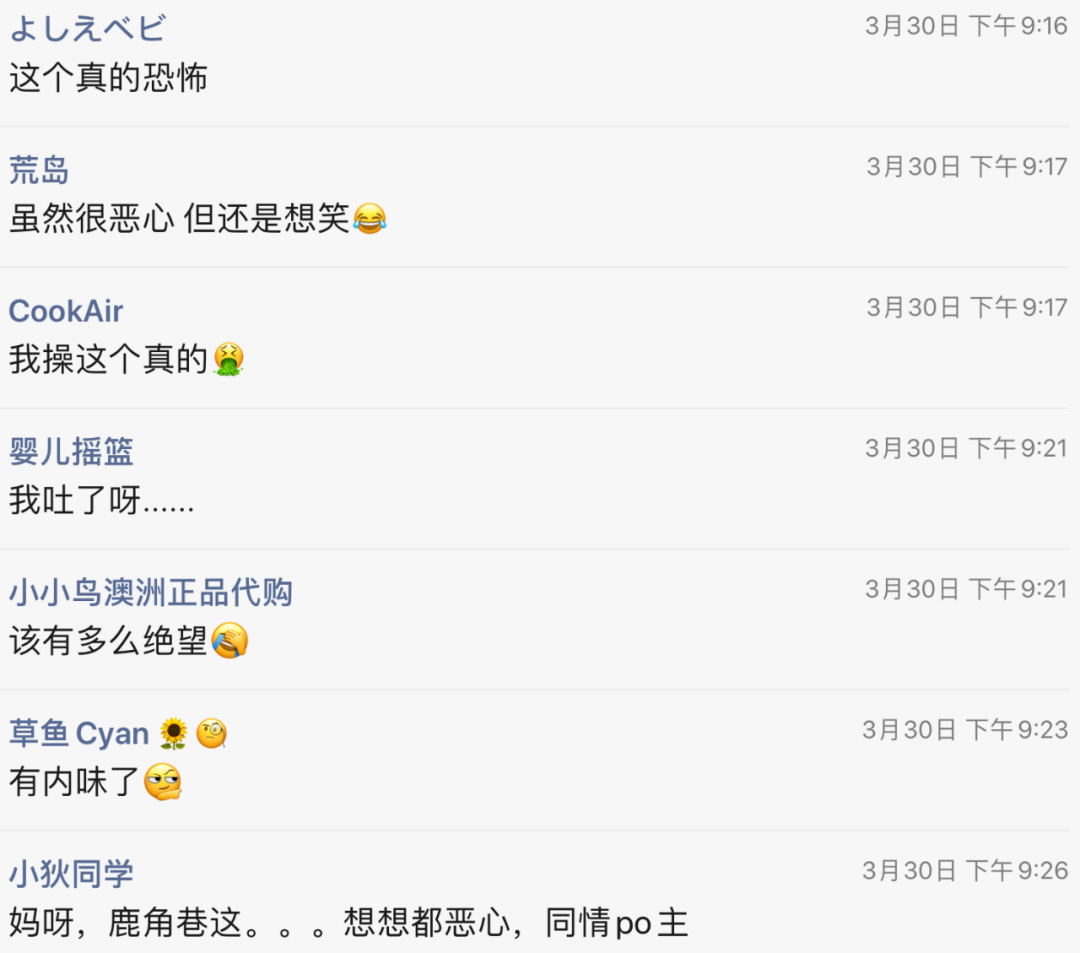This screenshot has width=1080, height=953.
Task: Tap the CookAir username
Action: (66, 311)
